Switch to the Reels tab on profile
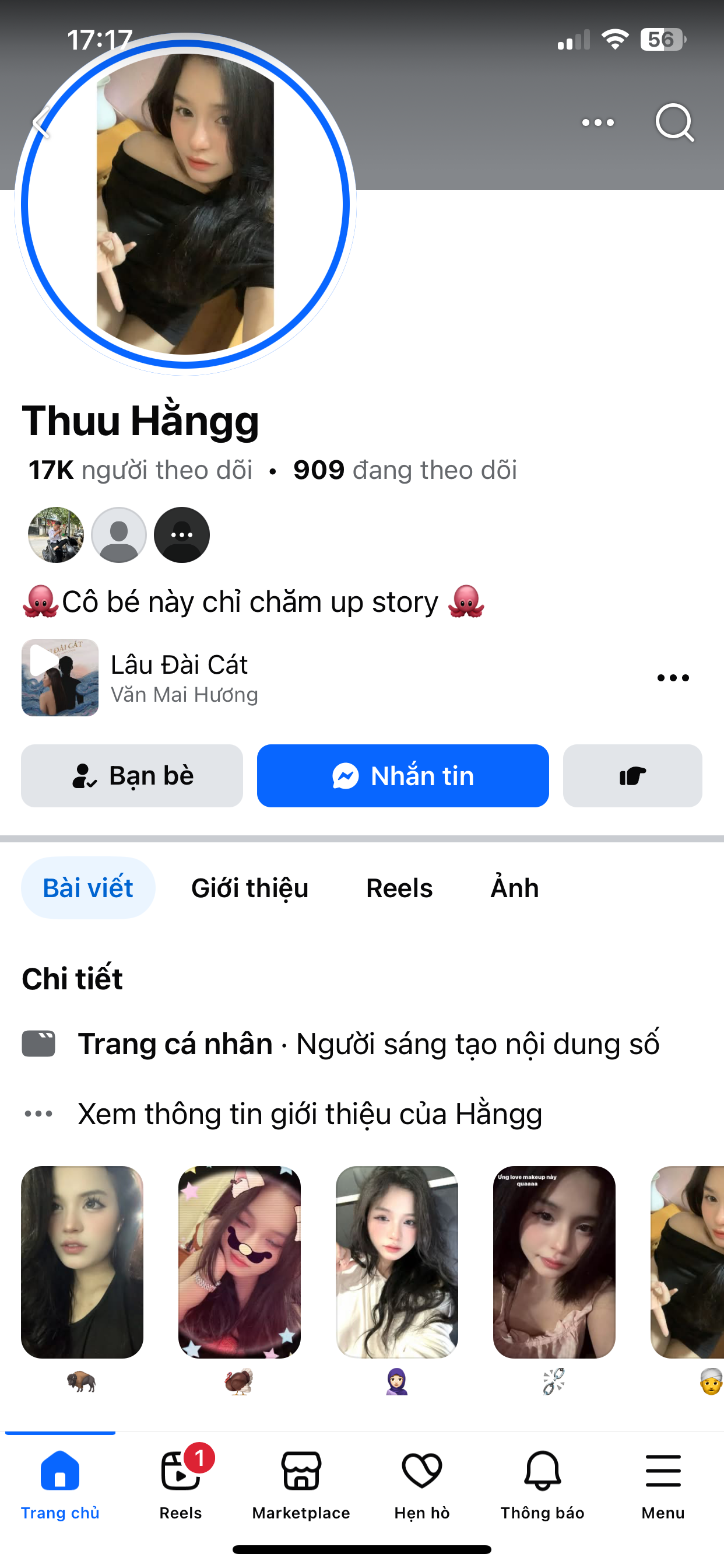Screen dimensions: 724x1568 tap(399, 888)
